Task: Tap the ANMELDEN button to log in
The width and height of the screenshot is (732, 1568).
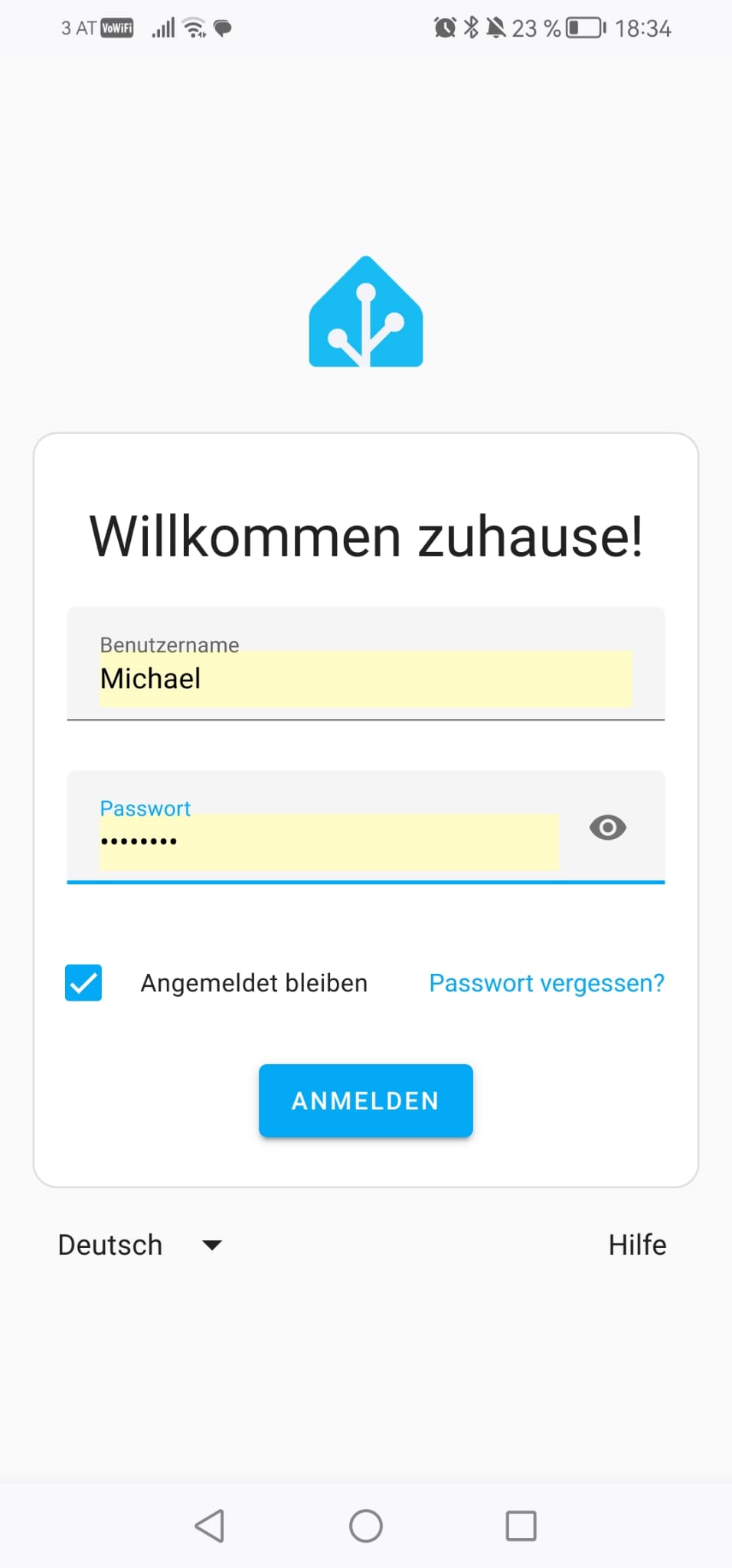Action: (365, 1100)
